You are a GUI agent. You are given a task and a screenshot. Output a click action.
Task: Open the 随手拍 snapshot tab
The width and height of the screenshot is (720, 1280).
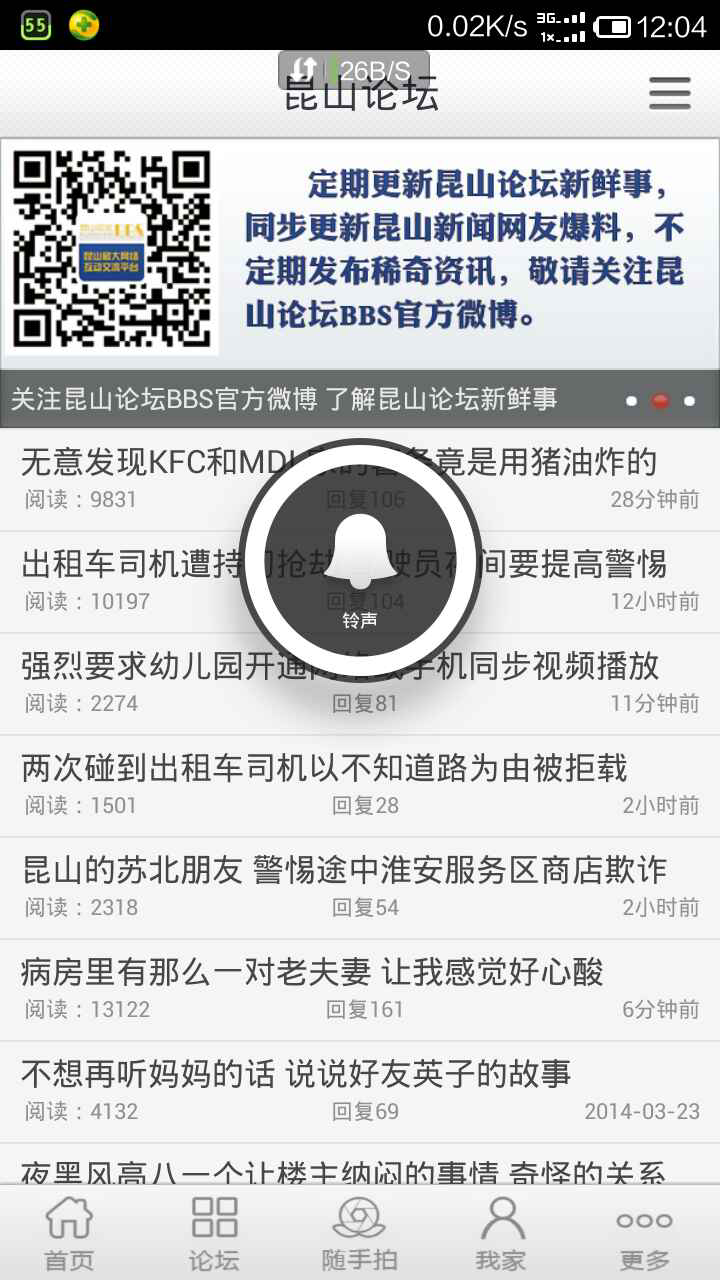click(359, 1234)
